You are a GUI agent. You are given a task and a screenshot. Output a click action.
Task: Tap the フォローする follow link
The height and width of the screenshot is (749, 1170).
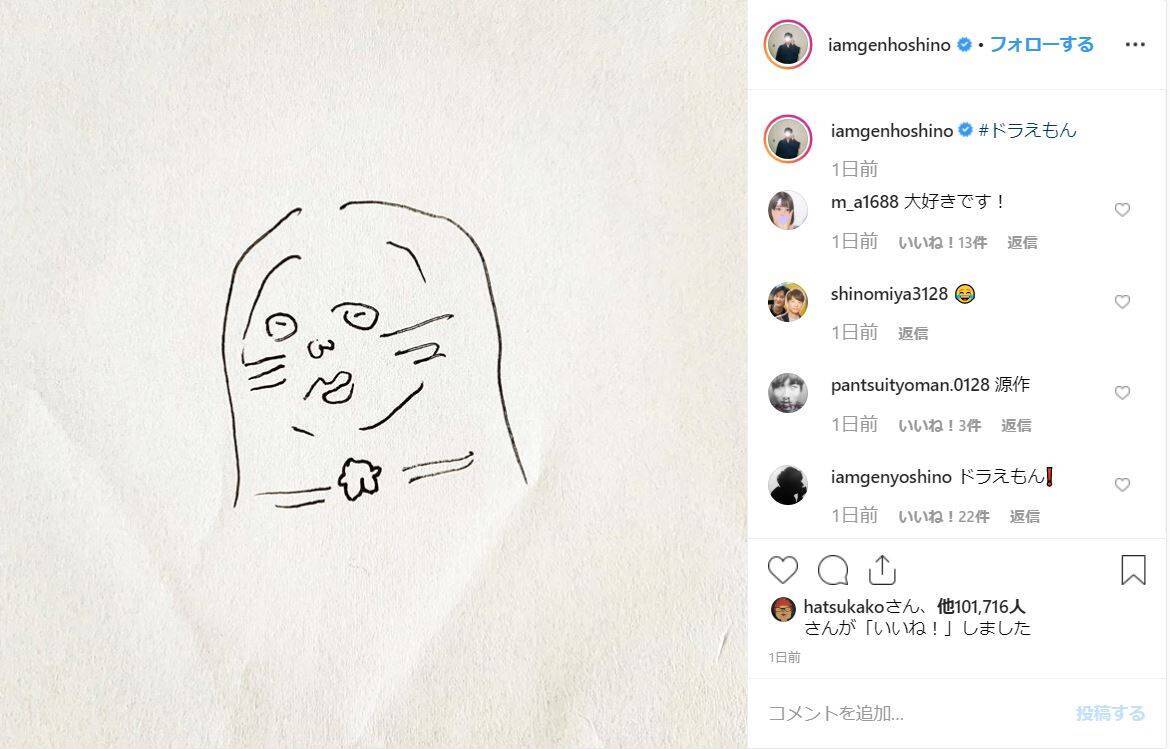(x=1041, y=45)
